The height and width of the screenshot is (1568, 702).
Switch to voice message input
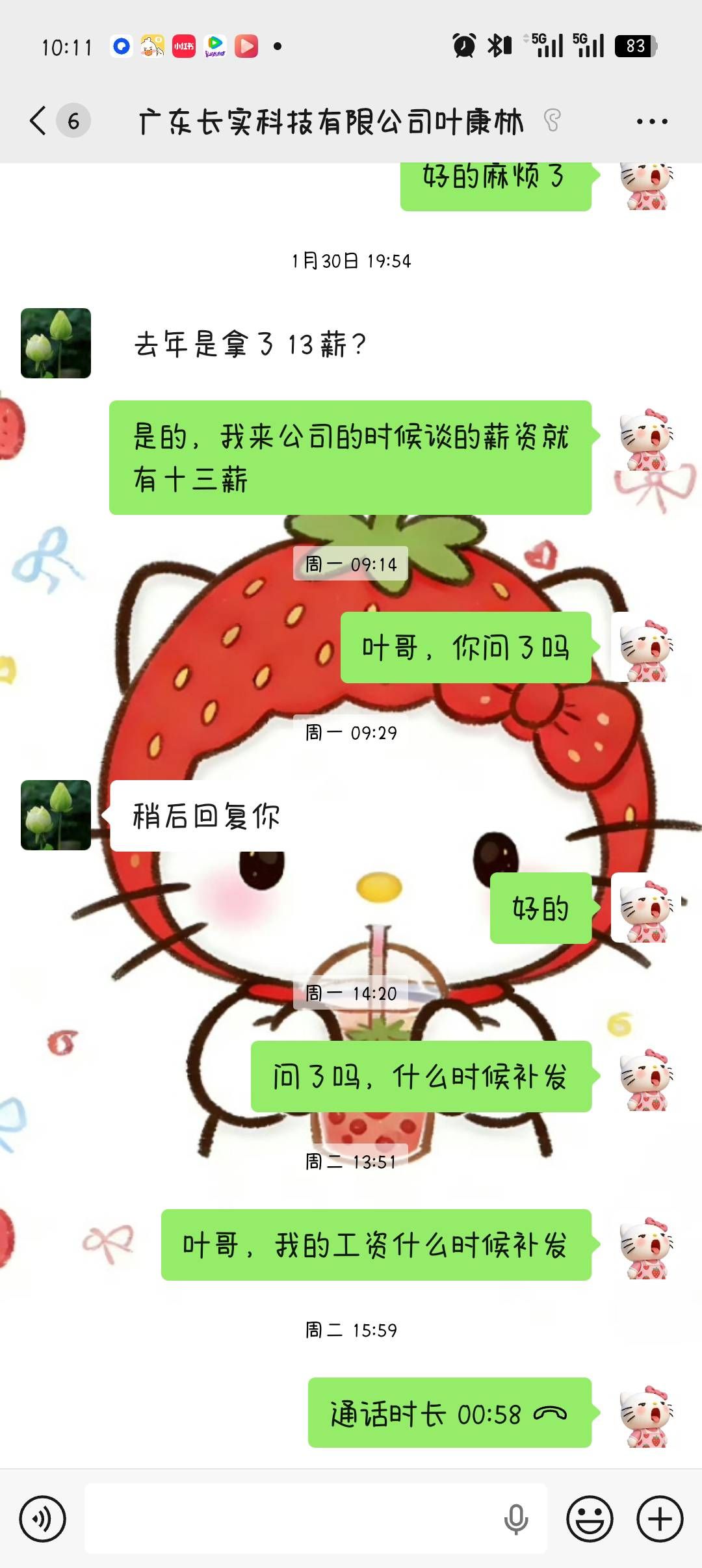(43, 1519)
